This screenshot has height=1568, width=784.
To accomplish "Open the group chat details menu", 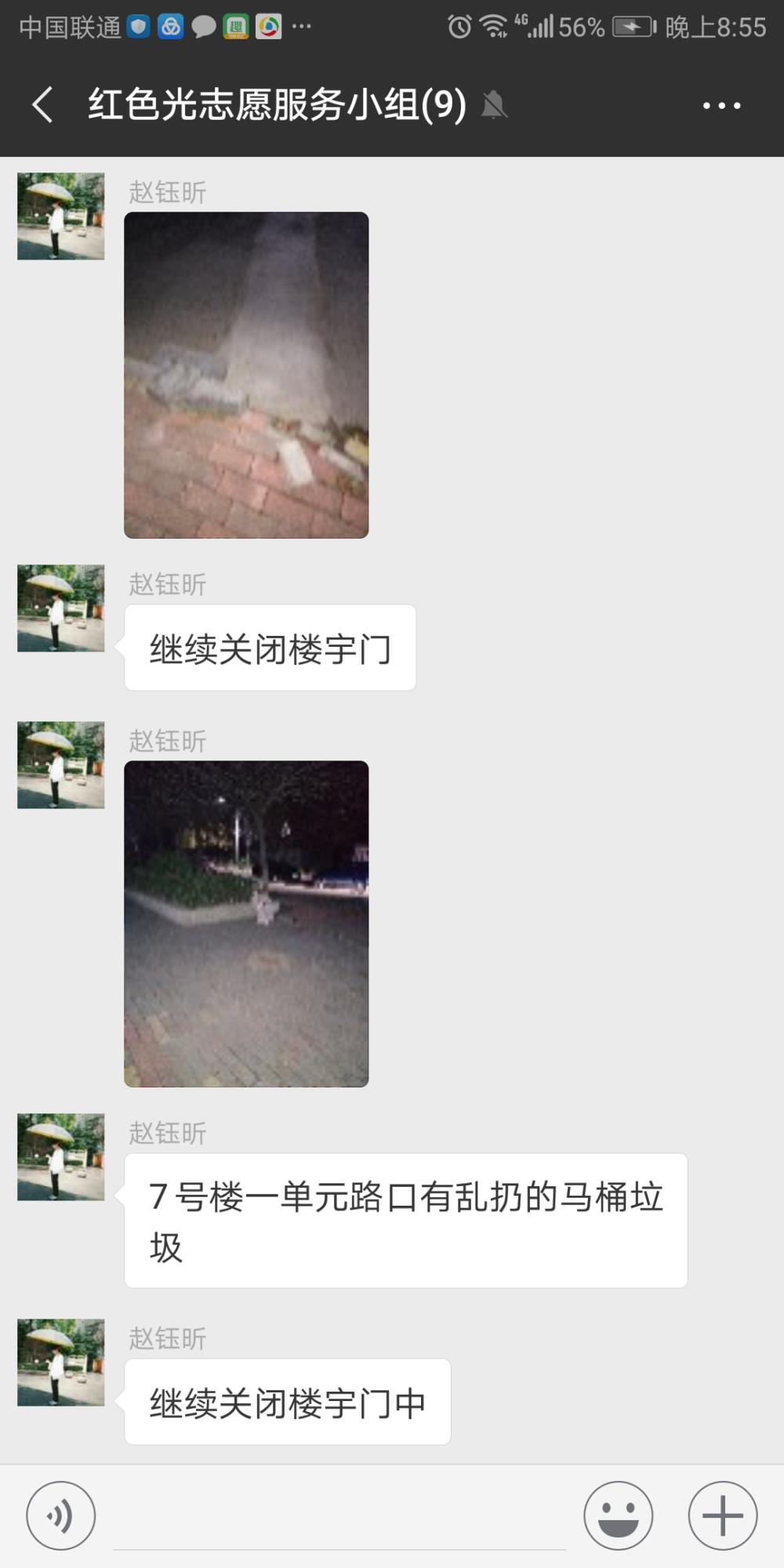I will click(721, 105).
